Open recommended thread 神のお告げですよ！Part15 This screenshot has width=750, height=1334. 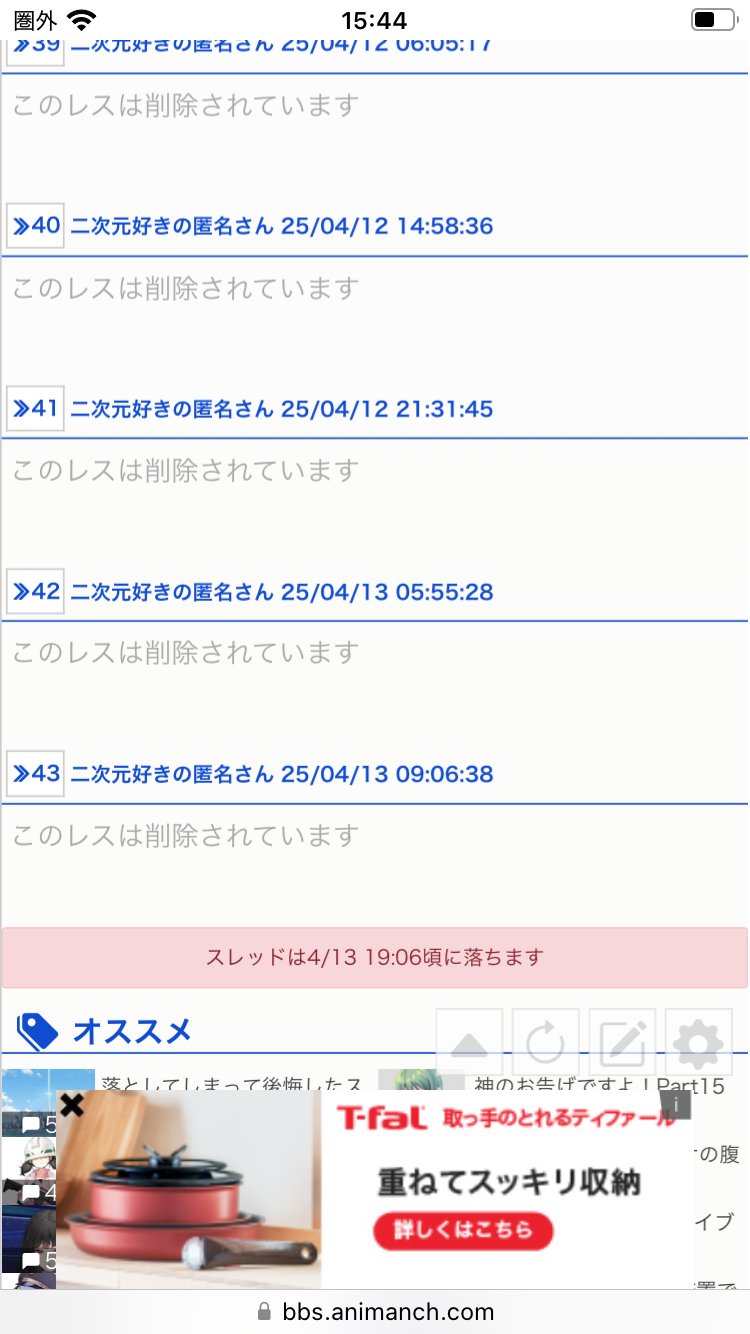(598, 1084)
